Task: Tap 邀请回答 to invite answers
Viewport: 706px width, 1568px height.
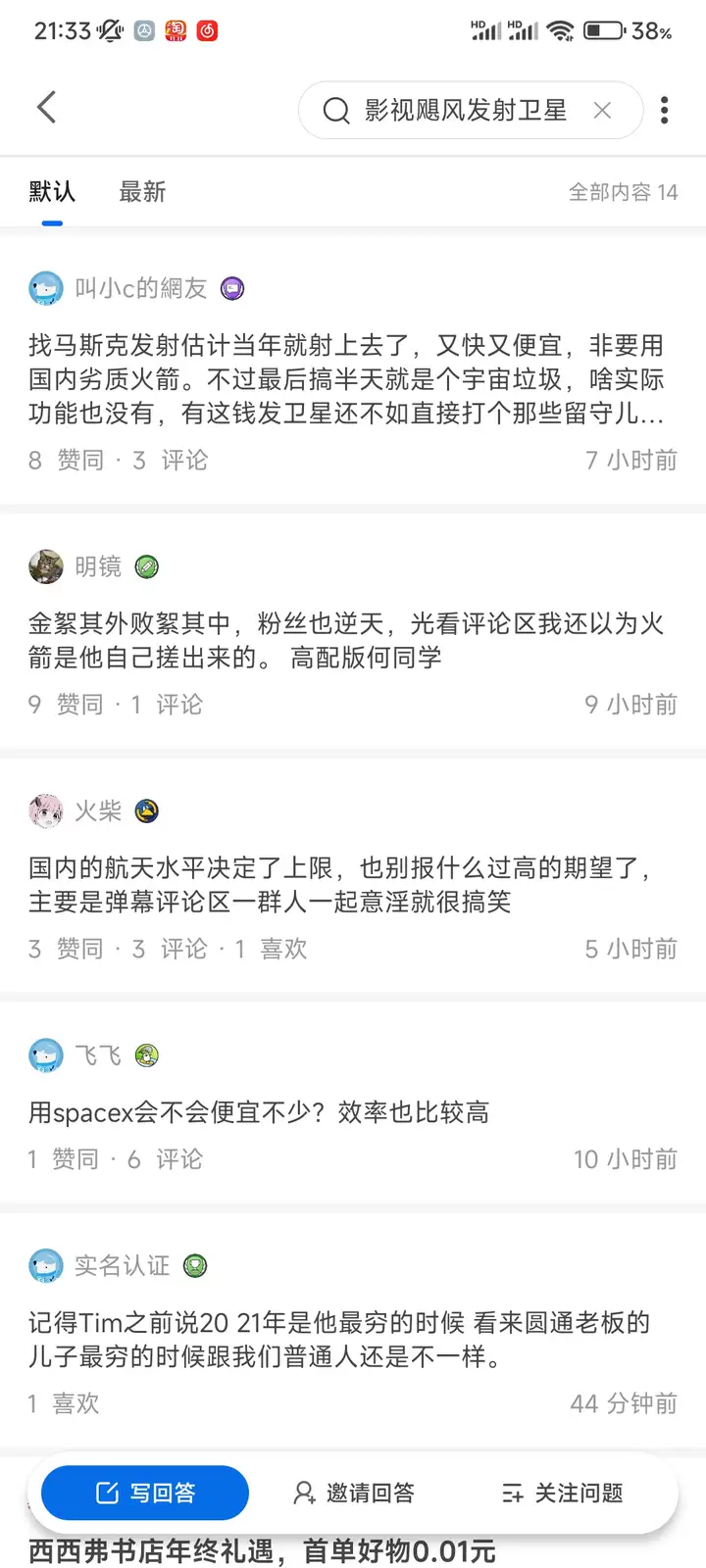Action: click(x=354, y=1493)
